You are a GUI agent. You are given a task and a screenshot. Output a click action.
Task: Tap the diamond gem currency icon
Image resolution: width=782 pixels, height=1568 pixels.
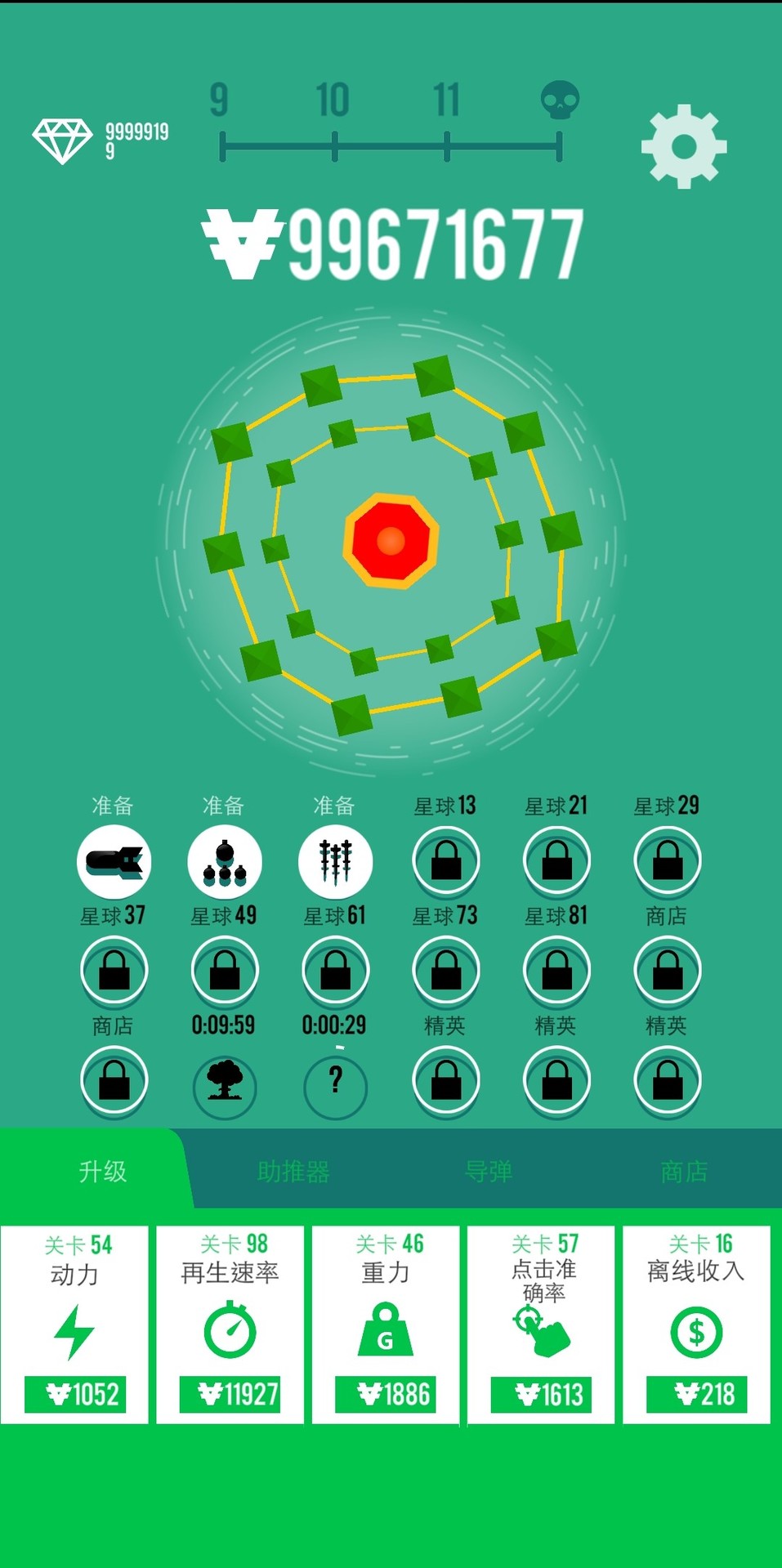pyautogui.click(x=62, y=141)
